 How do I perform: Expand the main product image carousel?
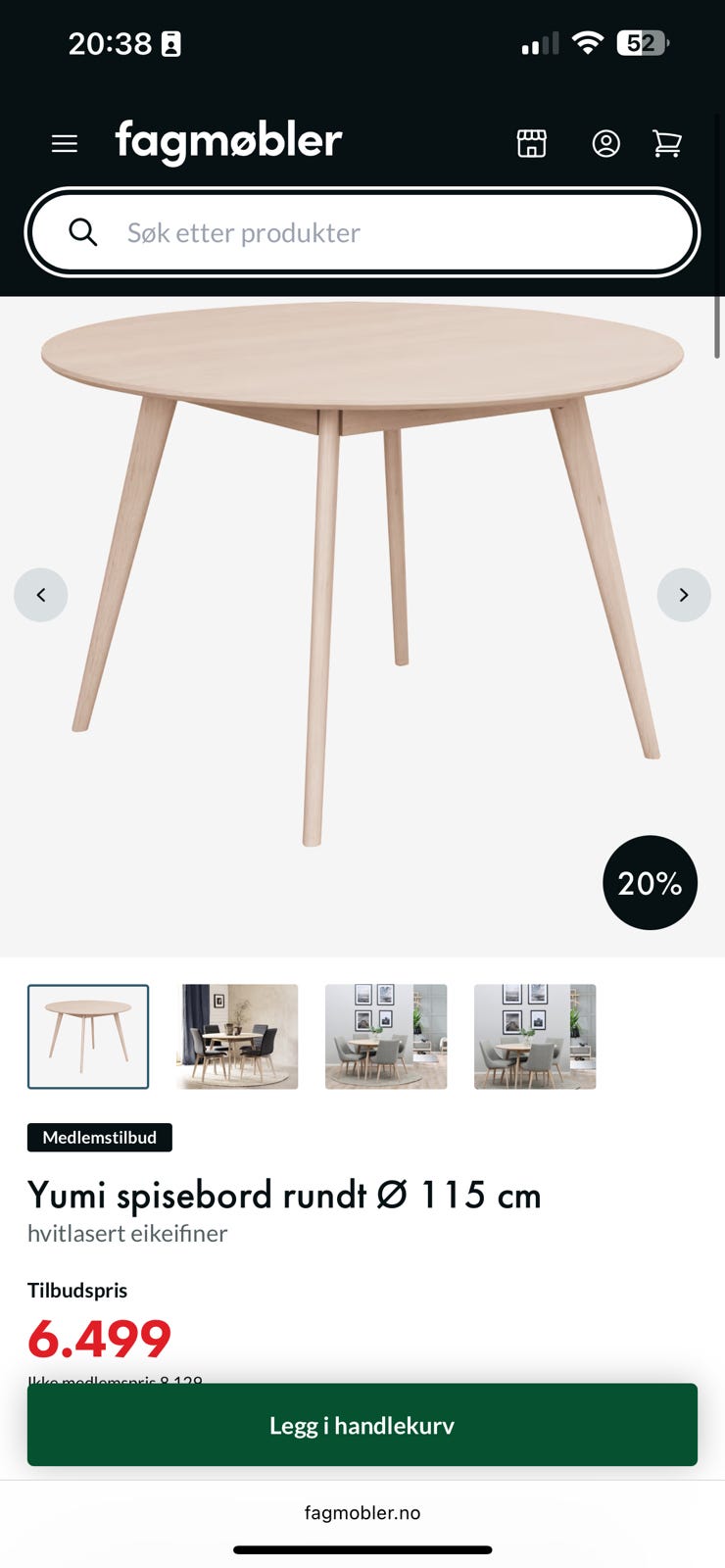(x=362, y=608)
